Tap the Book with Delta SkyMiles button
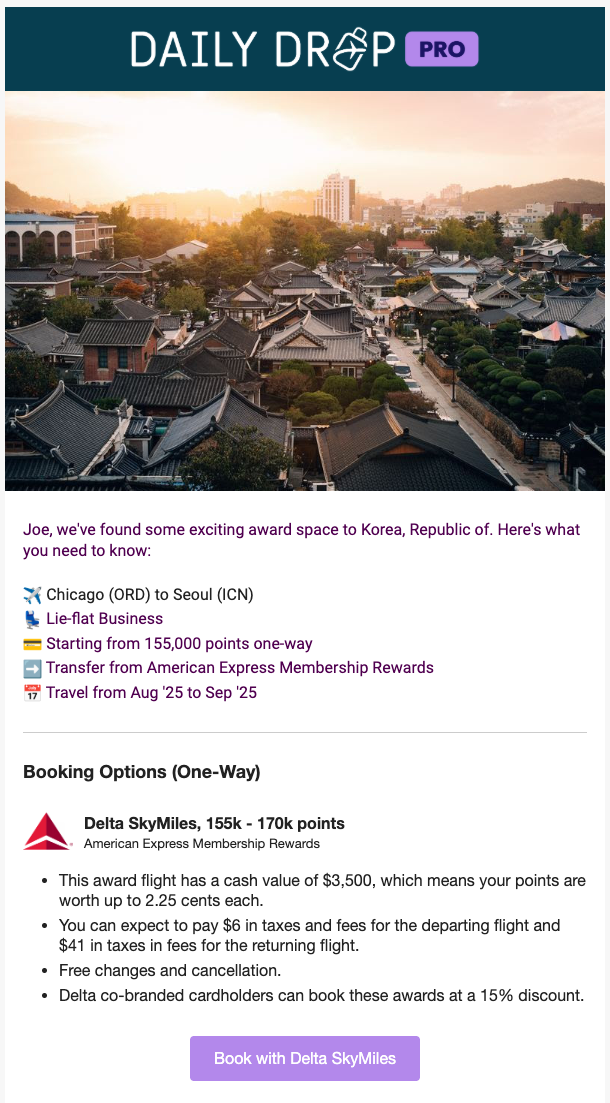Screen dimensions: 610x1103 click(305, 1058)
